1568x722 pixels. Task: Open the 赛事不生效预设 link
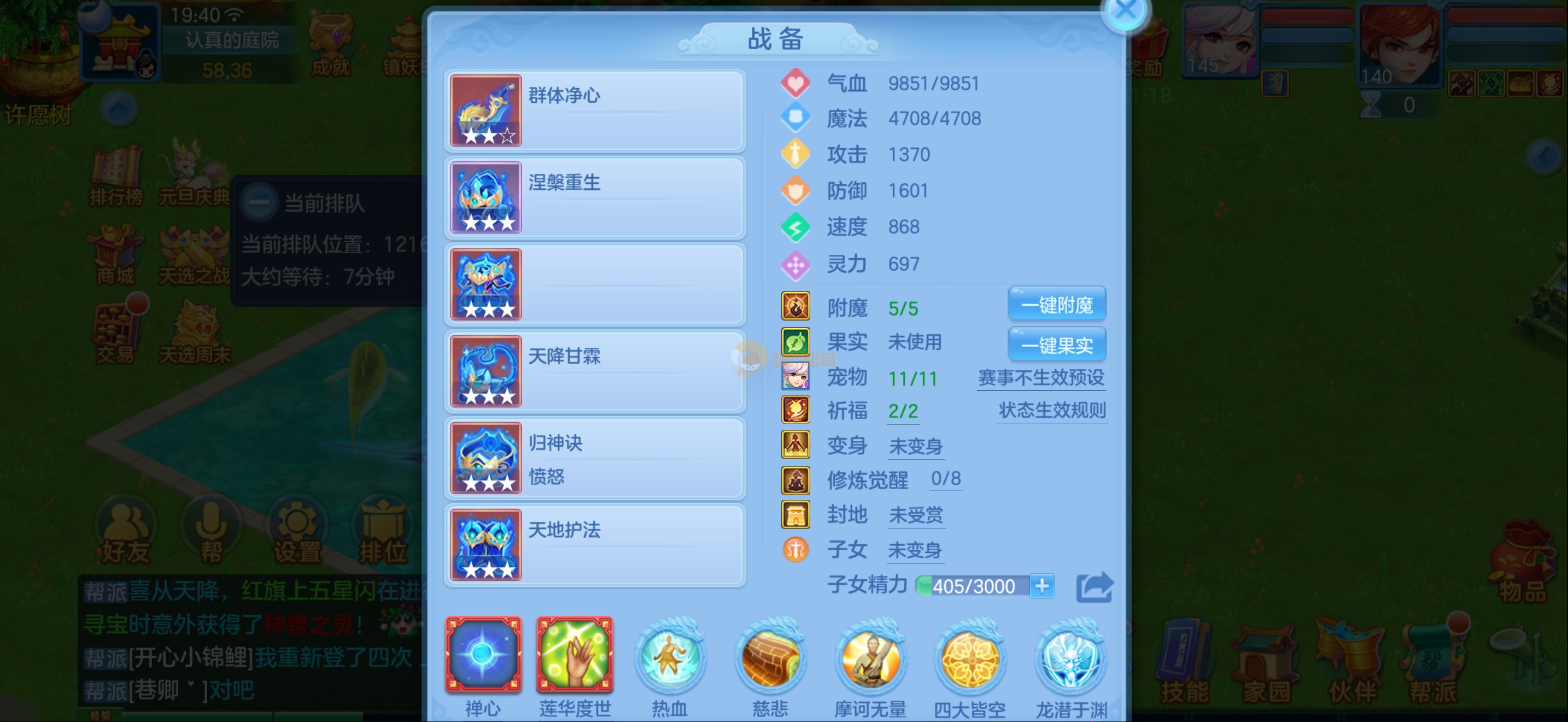(x=1041, y=377)
